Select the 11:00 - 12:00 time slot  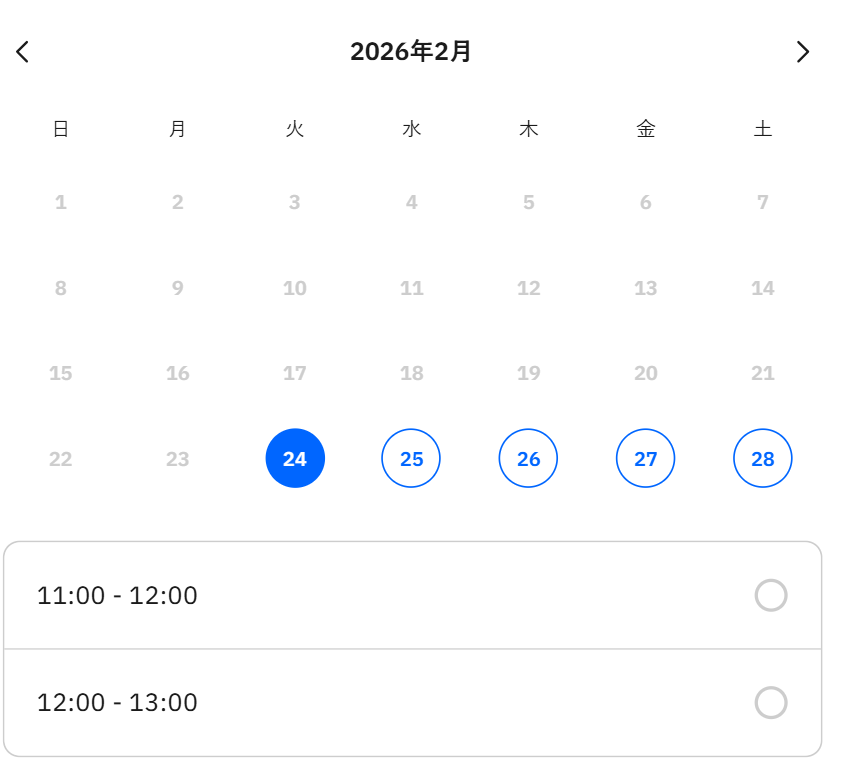pos(770,595)
